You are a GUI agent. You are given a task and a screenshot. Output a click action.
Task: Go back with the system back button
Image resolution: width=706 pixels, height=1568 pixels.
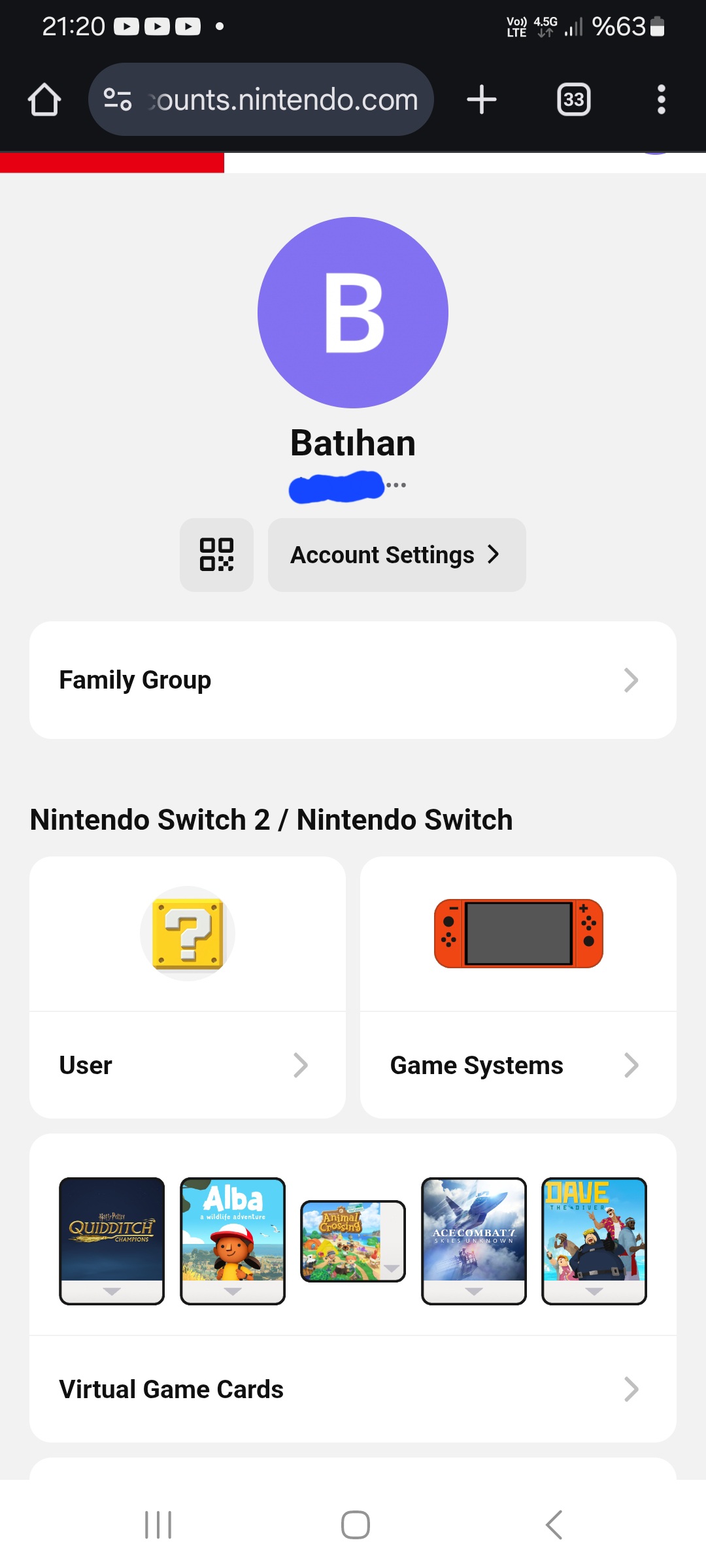point(554,1525)
